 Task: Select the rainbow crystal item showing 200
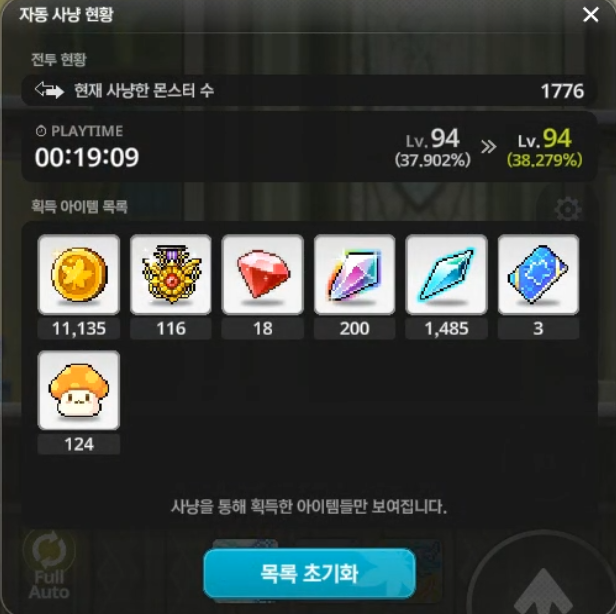354,275
